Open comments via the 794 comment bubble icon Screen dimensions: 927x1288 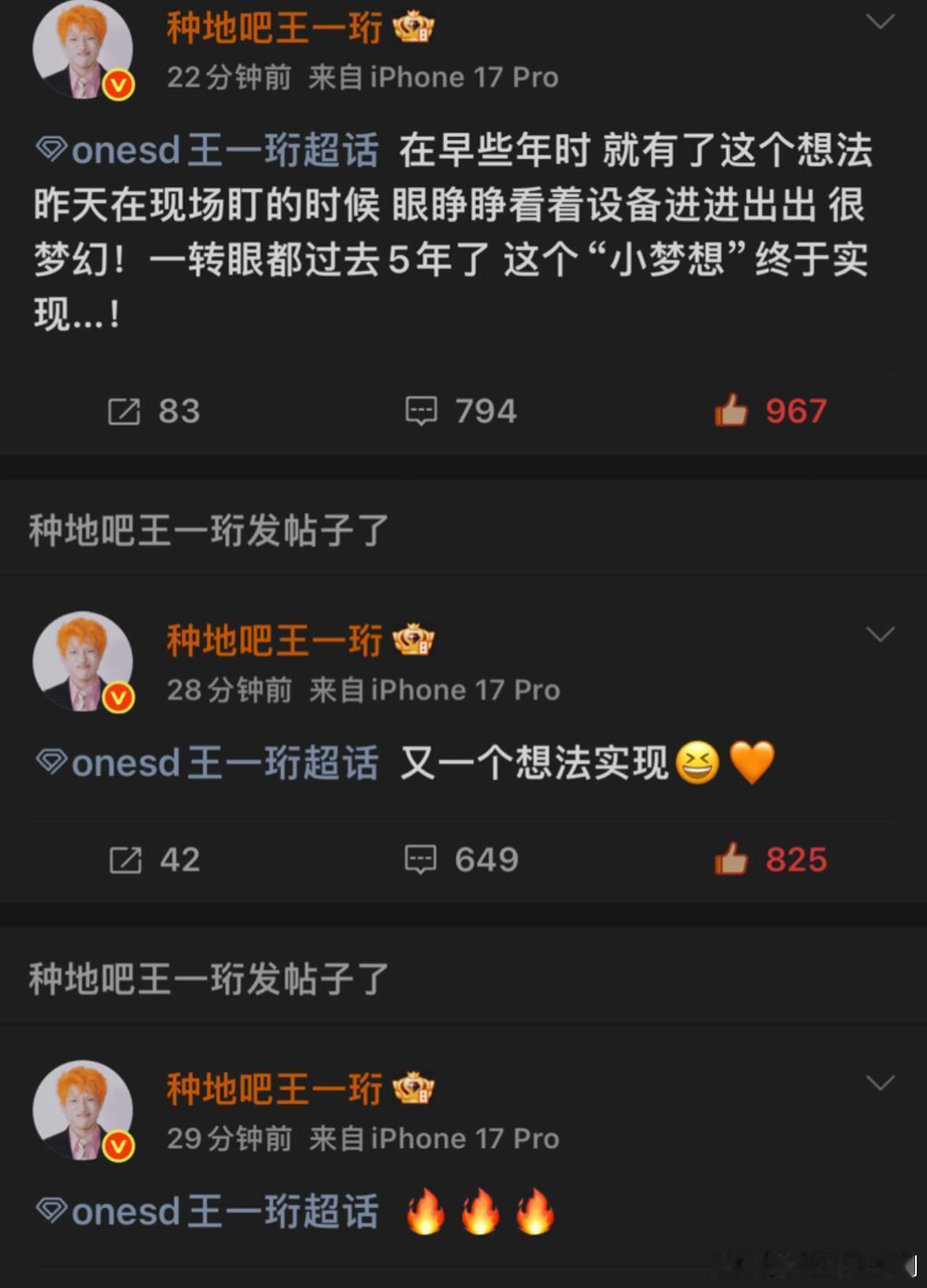[x=422, y=411]
